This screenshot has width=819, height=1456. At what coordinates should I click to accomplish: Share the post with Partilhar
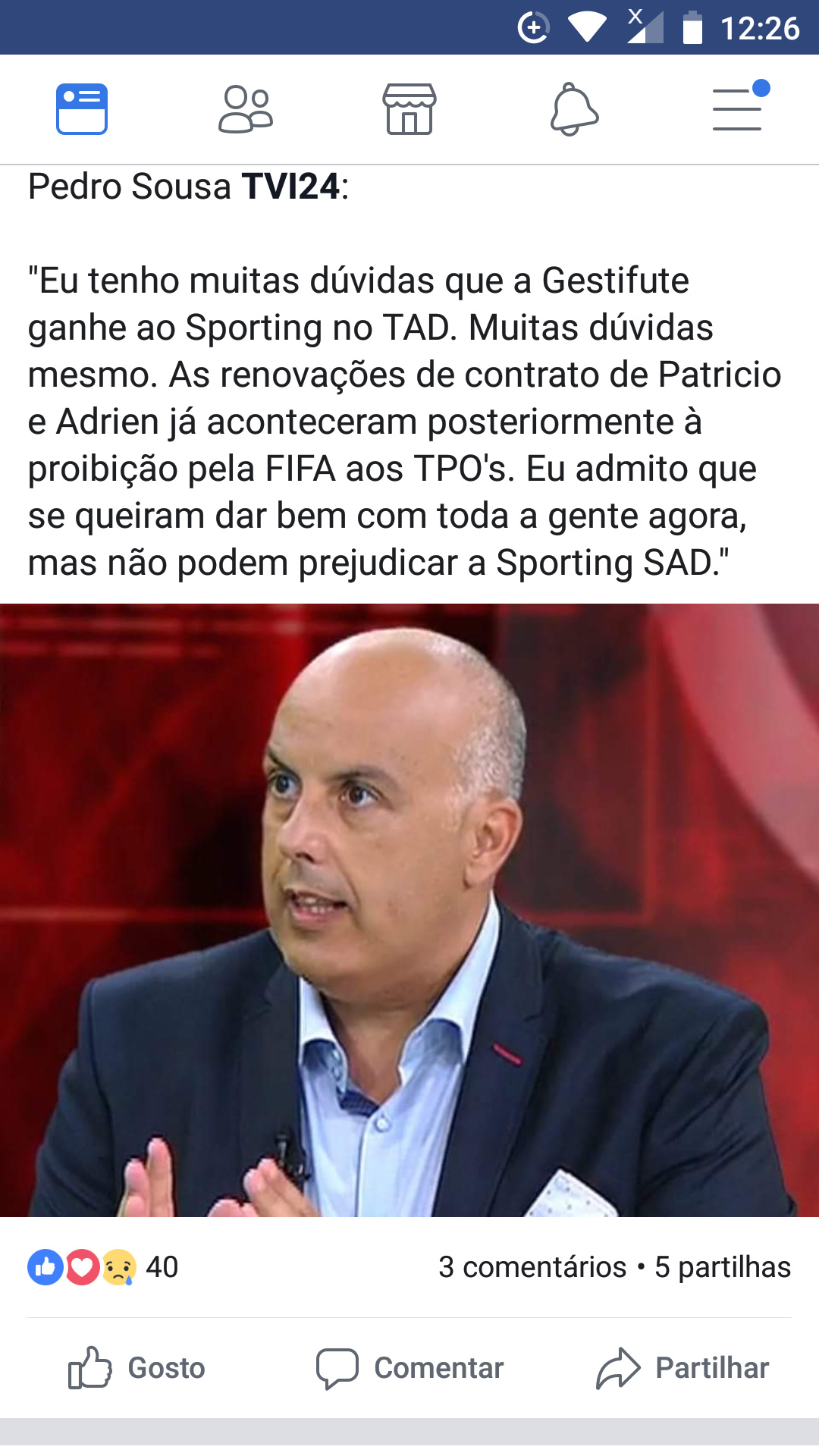682,1368
